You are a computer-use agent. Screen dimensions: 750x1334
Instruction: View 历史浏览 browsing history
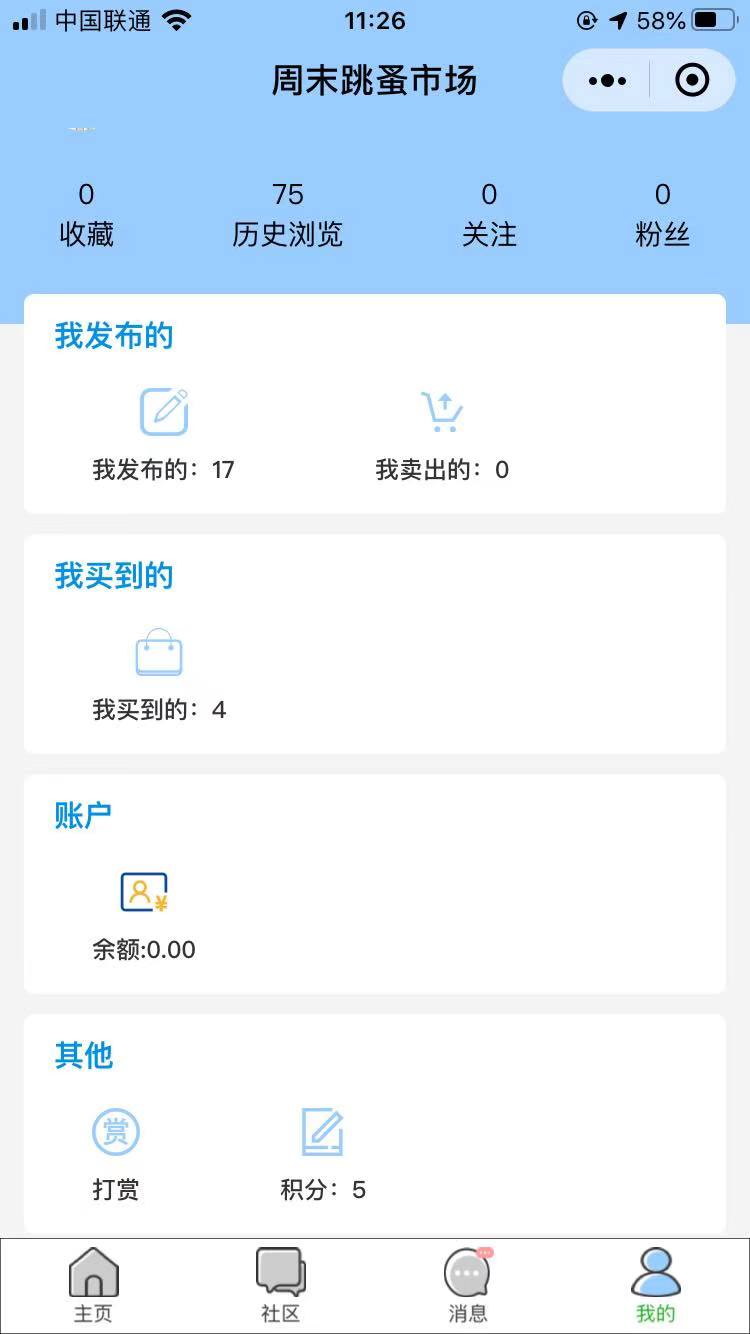288,215
